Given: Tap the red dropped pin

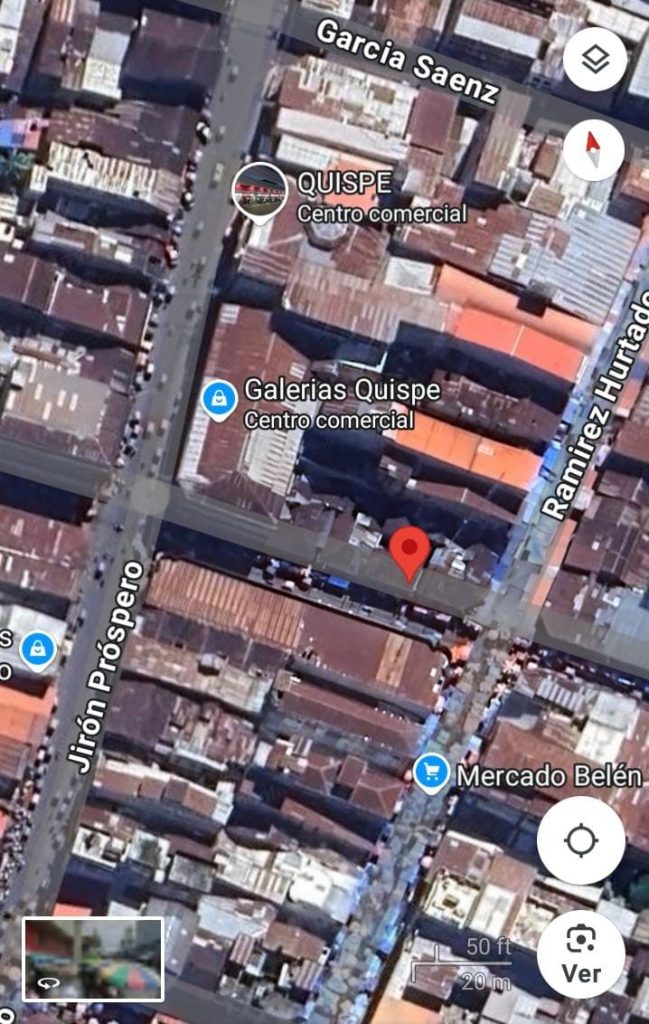Looking at the screenshot, I should pos(409,550).
